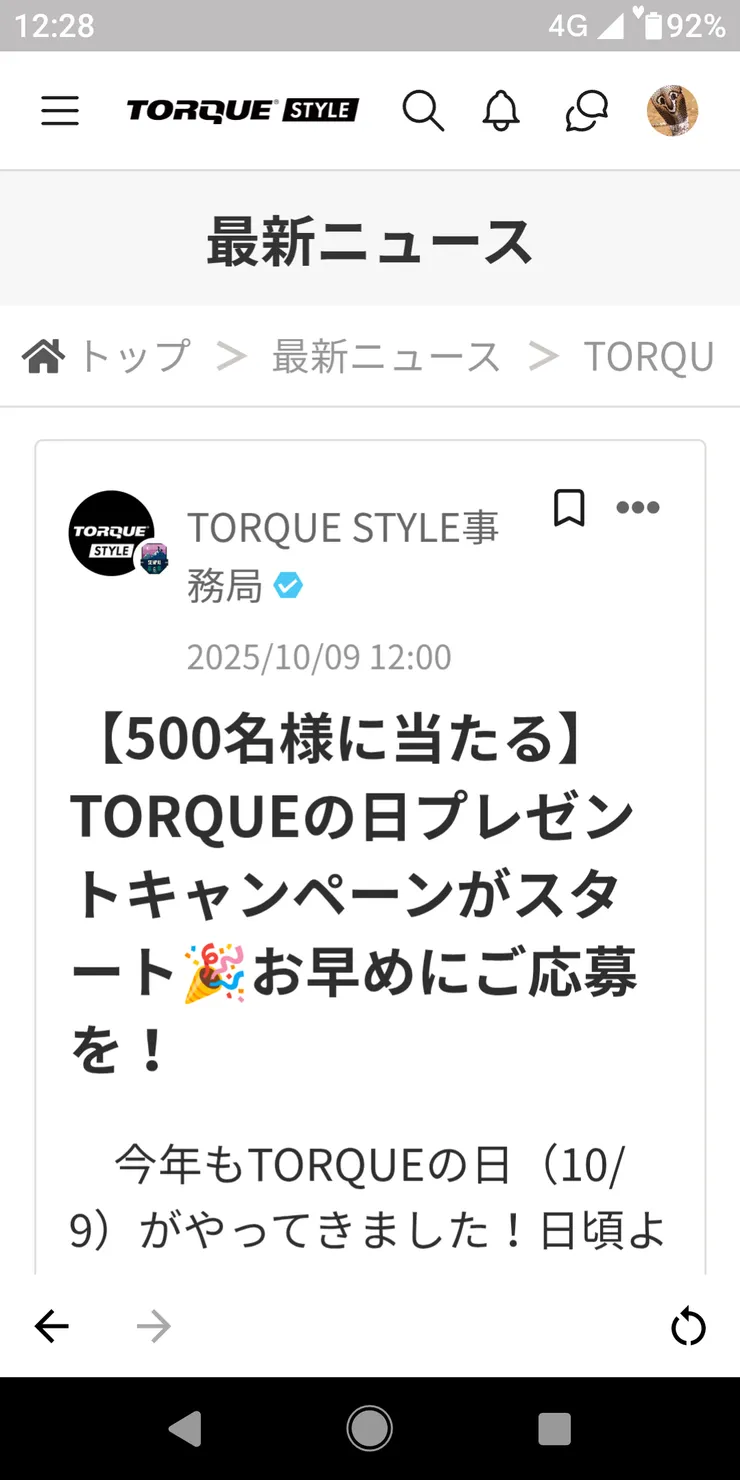Open the notifications bell

[501, 111]
